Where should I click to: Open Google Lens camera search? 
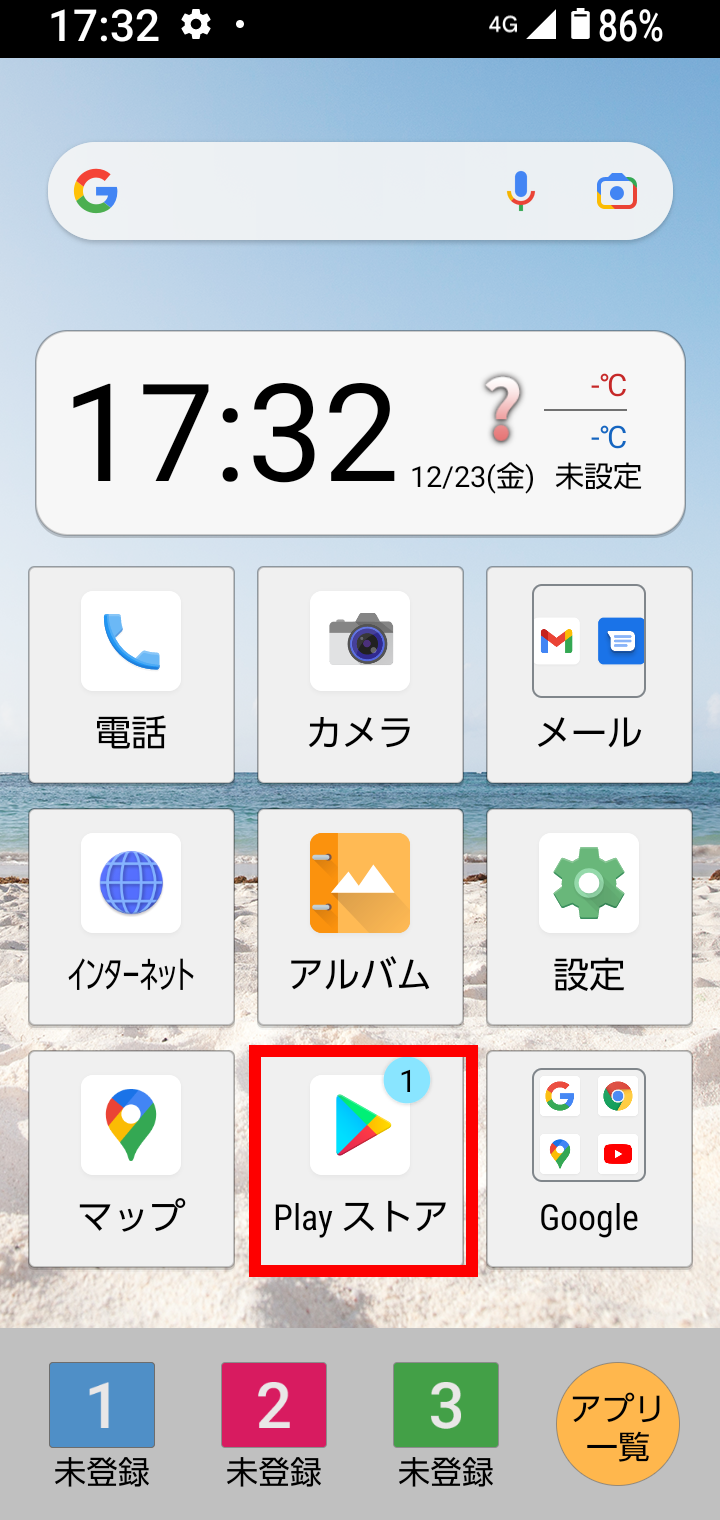(x=617, y=191)
